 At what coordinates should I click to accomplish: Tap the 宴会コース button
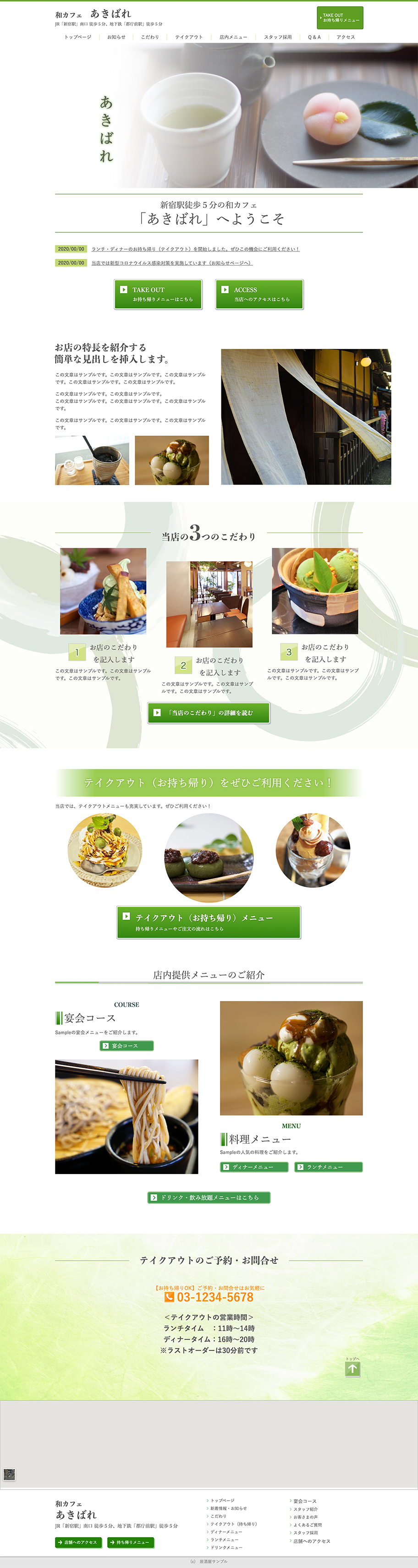[x=126, y=1046]
